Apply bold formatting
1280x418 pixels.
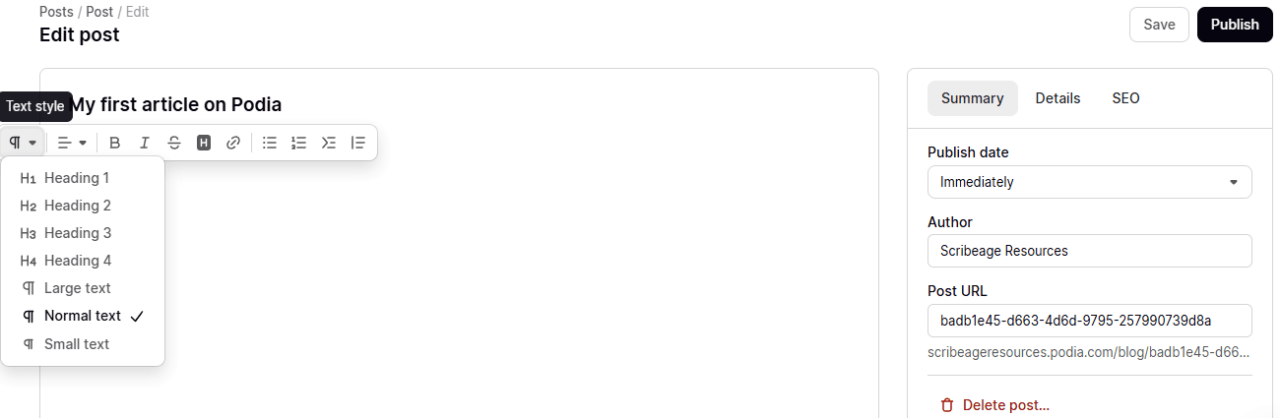[115, 143]
